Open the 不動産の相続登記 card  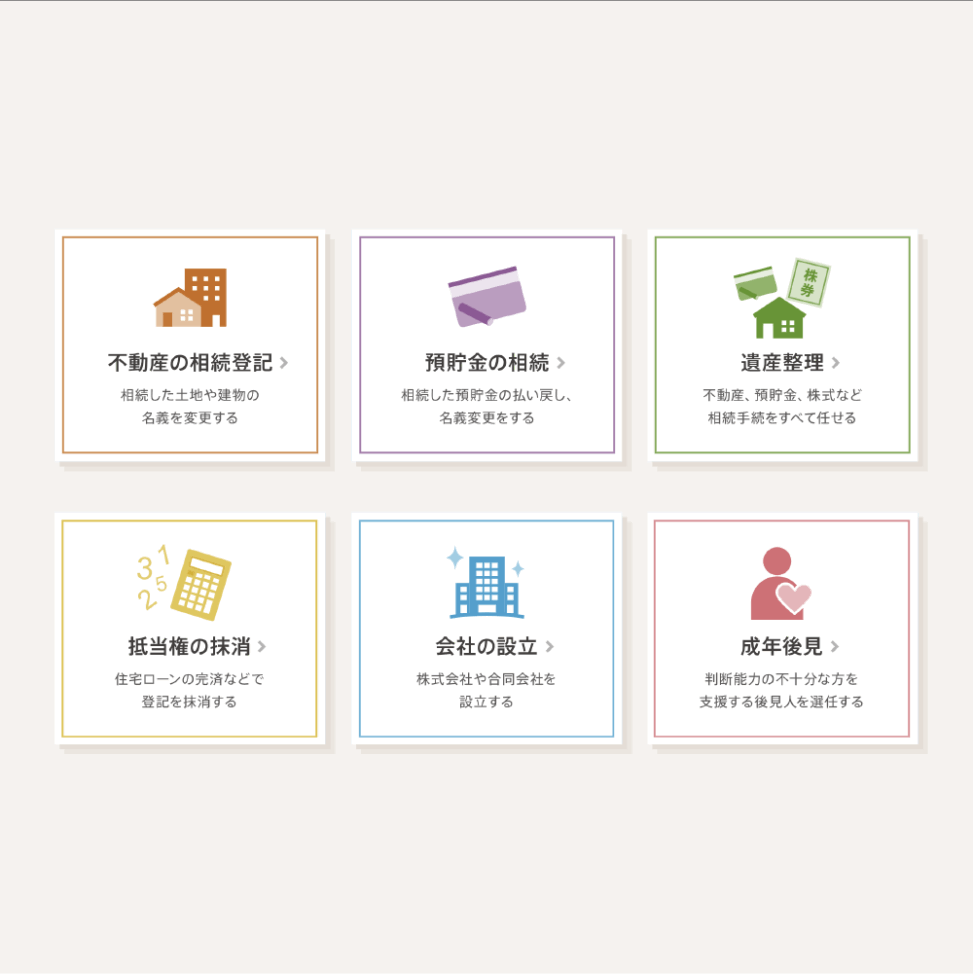[190, 346]
